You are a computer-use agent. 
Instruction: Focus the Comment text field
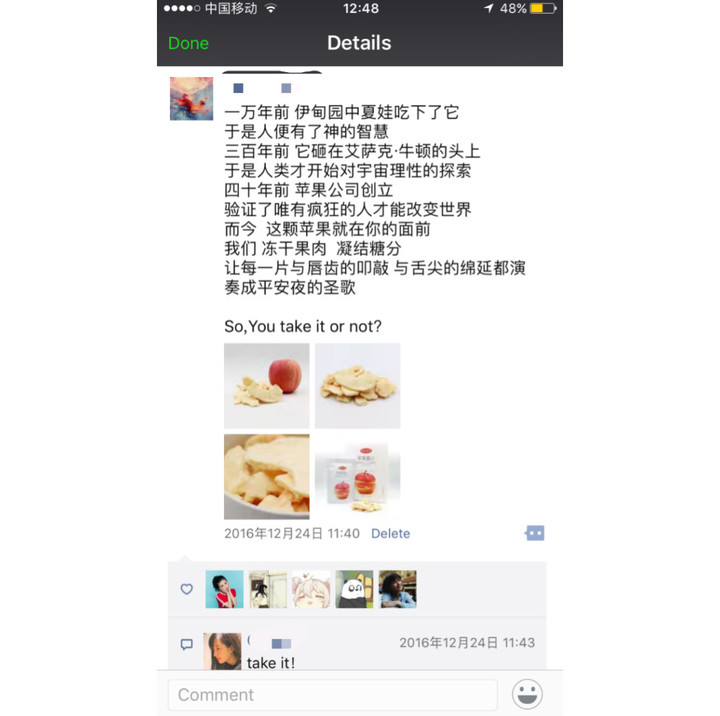pyautogui.click(x=336, y=695)
